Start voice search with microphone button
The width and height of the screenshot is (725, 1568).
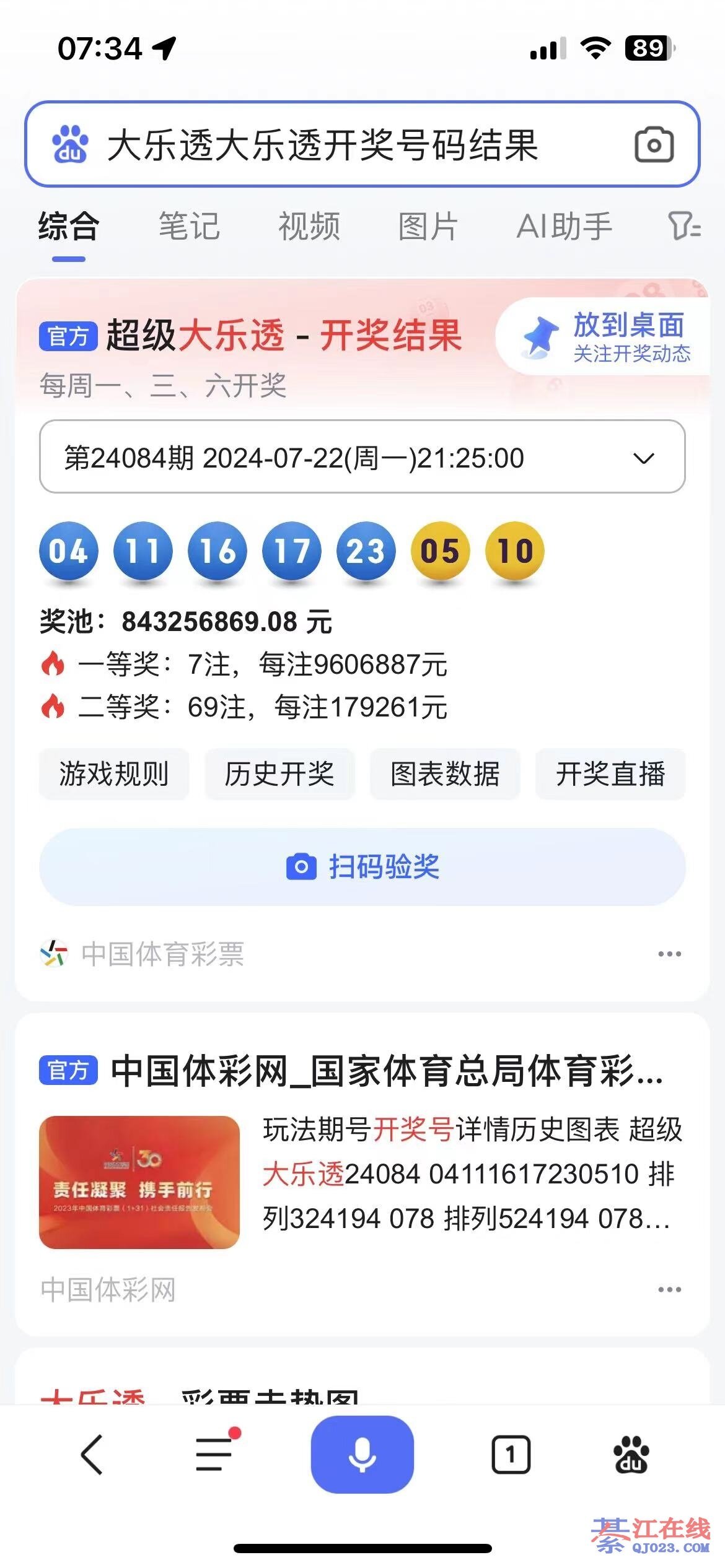point(362,1455)
